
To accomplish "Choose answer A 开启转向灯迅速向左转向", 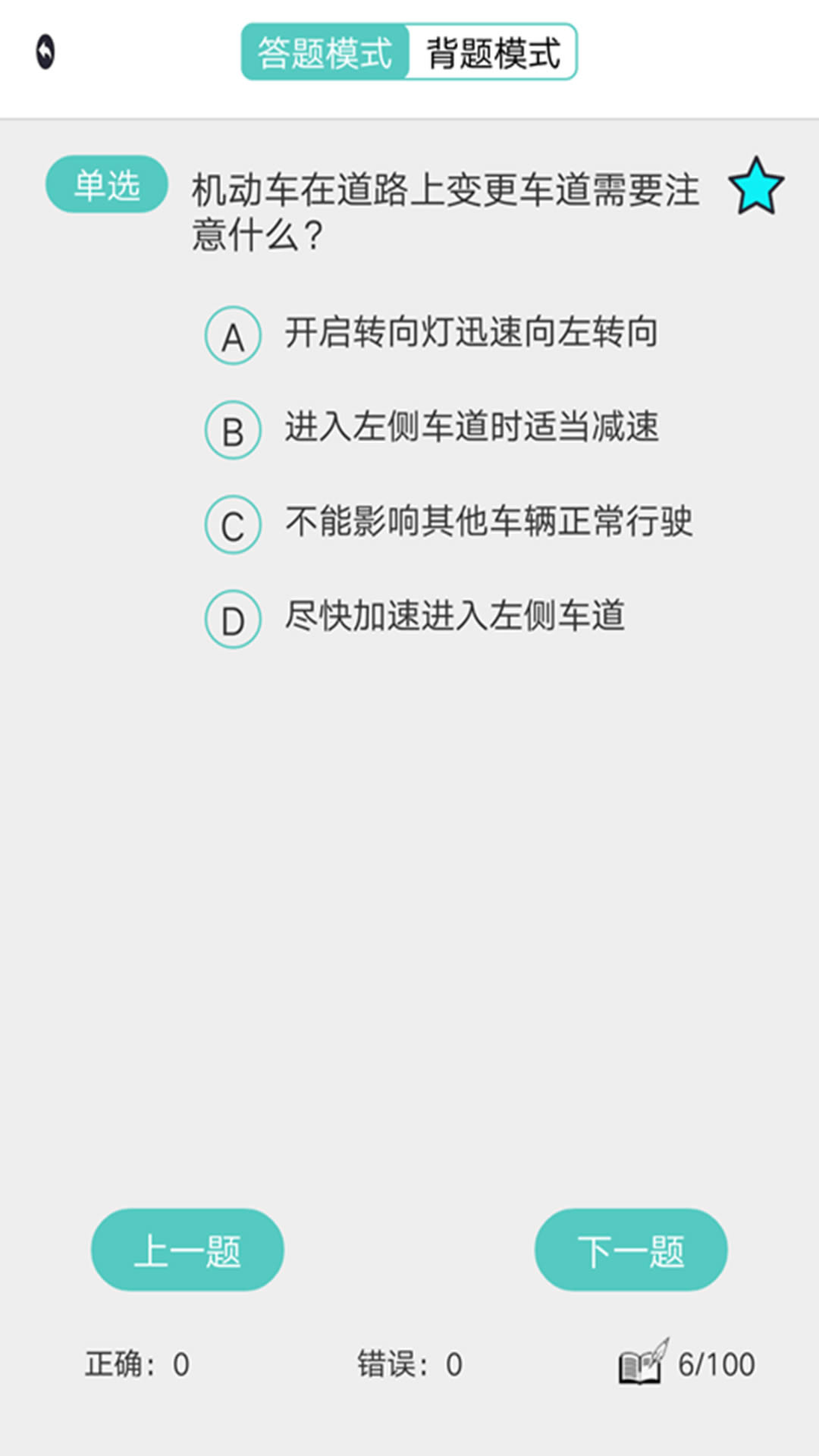I will coord(432,334).
